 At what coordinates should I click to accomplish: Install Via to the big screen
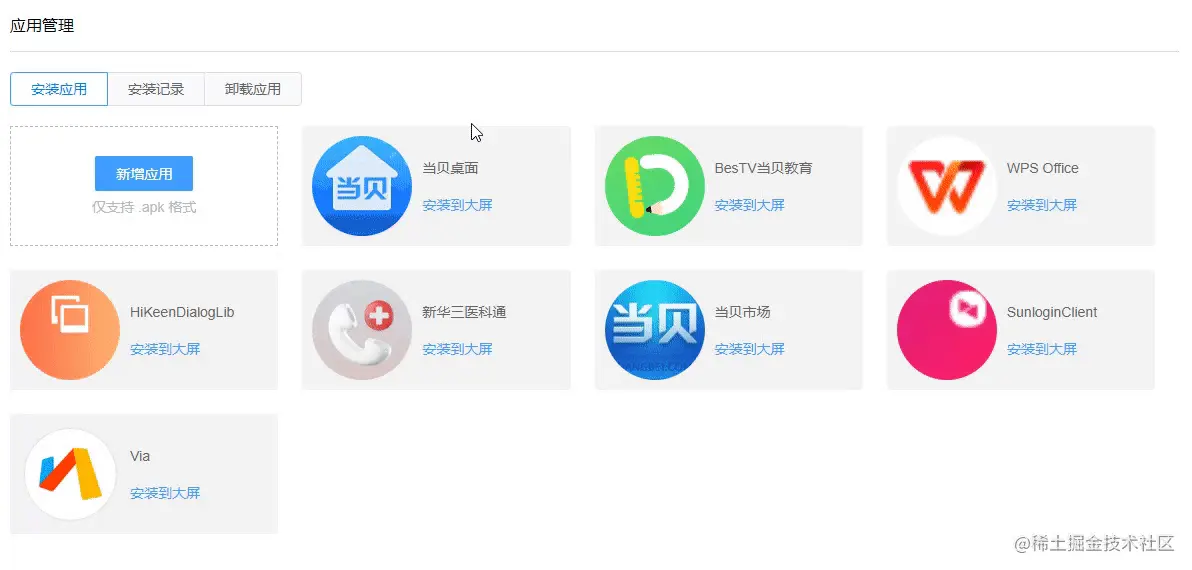pyautogui.click(x=165, y=493)
